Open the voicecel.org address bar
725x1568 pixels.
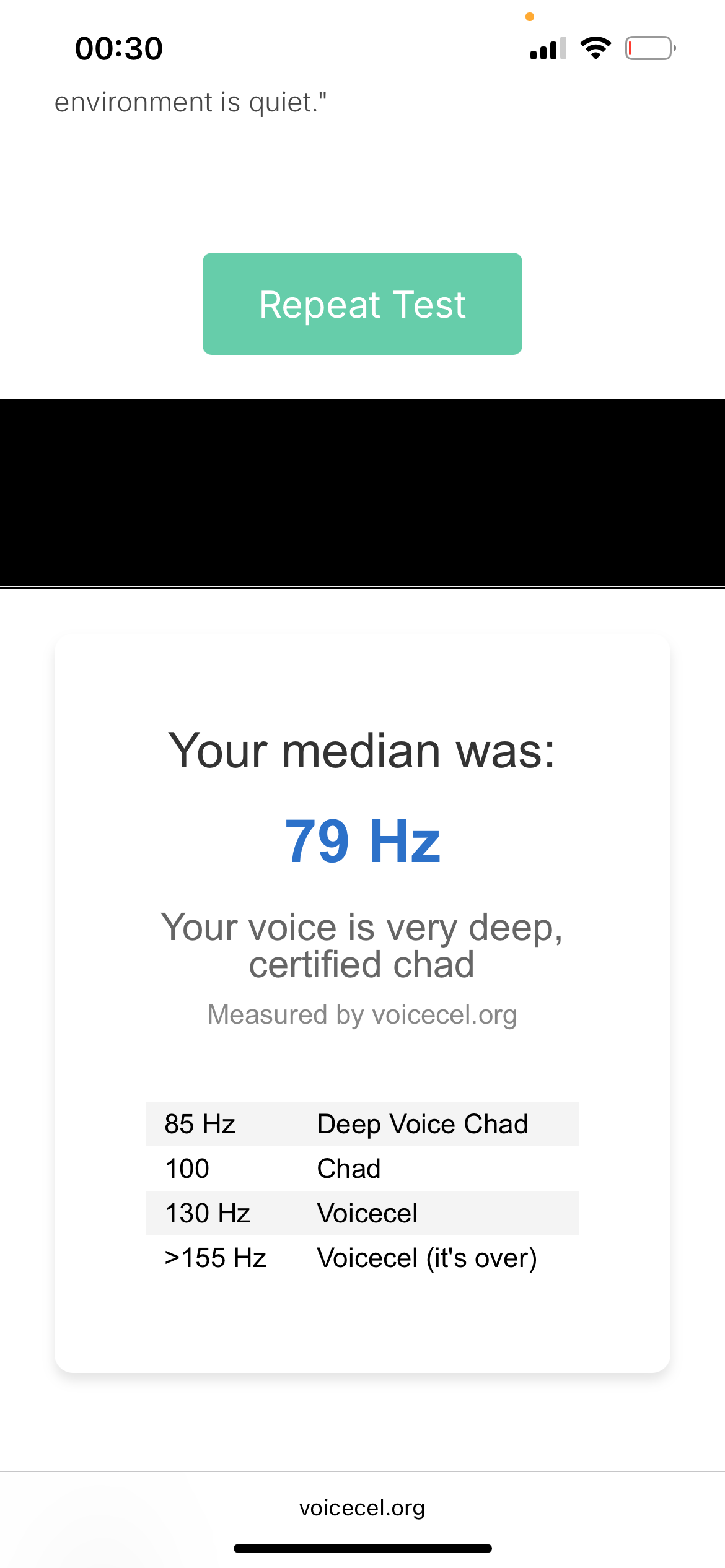point(362,1508)
